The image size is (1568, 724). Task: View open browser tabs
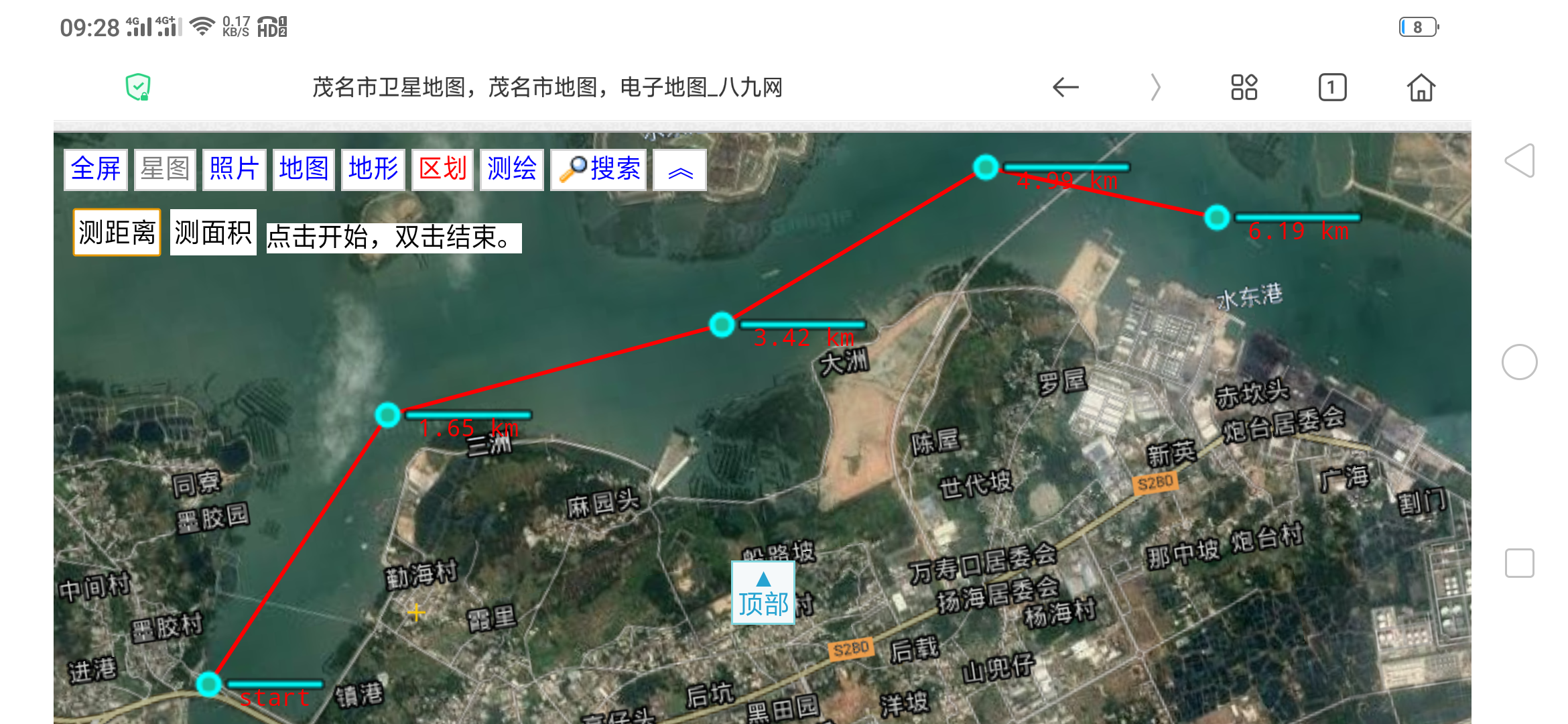point(1332,87)
